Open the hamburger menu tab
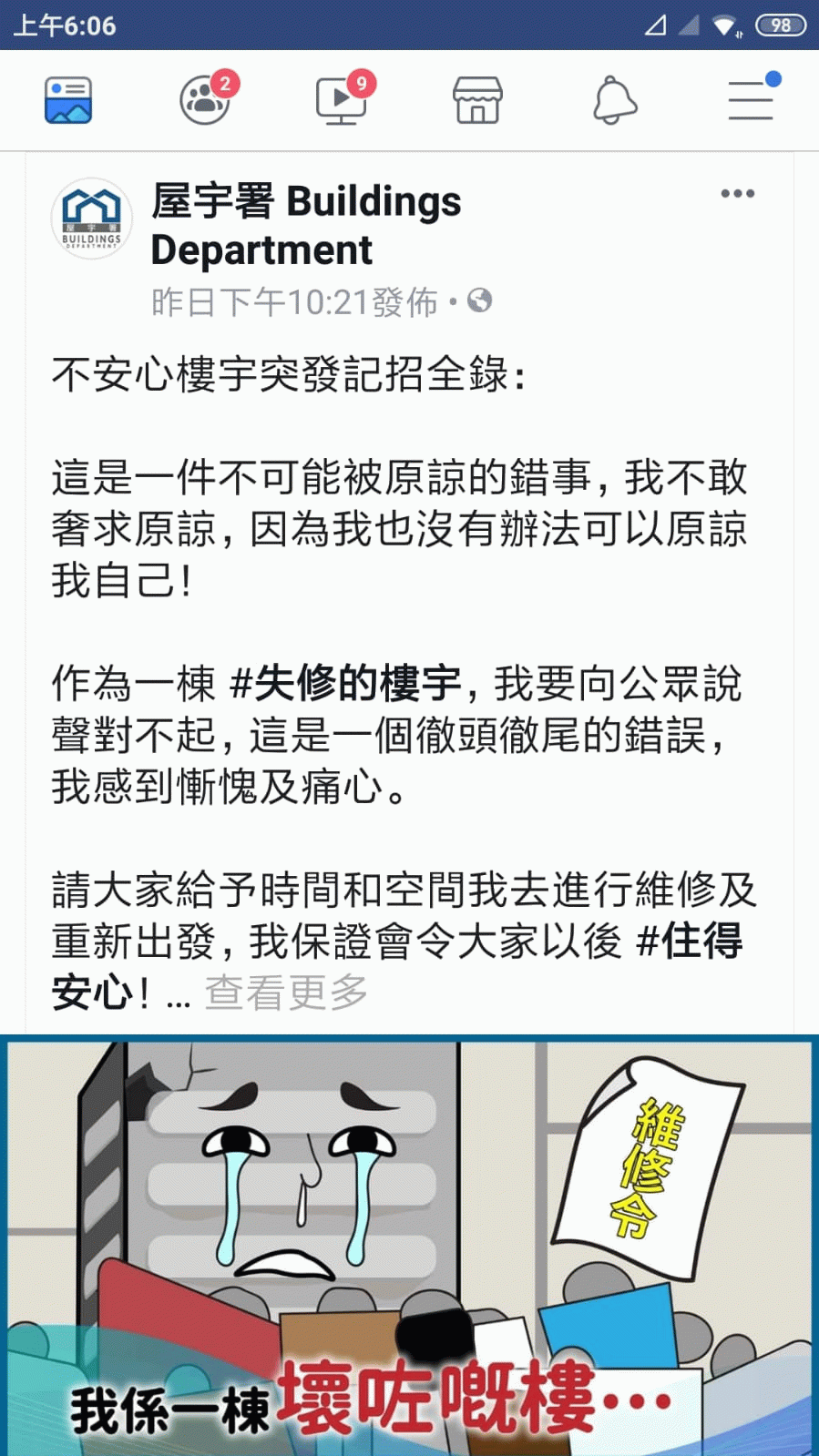The height and width of the screenshot is (1456, 819). (751, 100)
